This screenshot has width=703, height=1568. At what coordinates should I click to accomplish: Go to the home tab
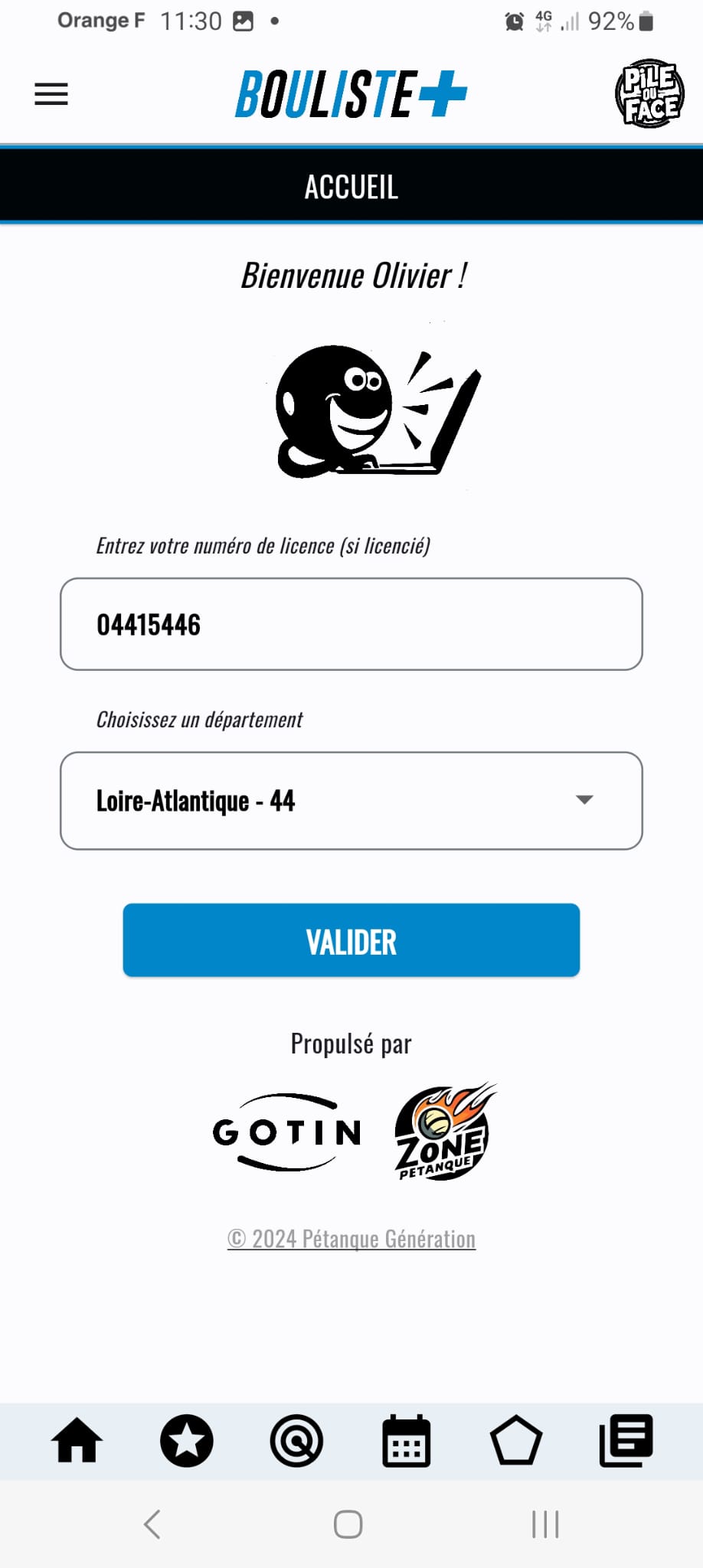coord(77,1441)
